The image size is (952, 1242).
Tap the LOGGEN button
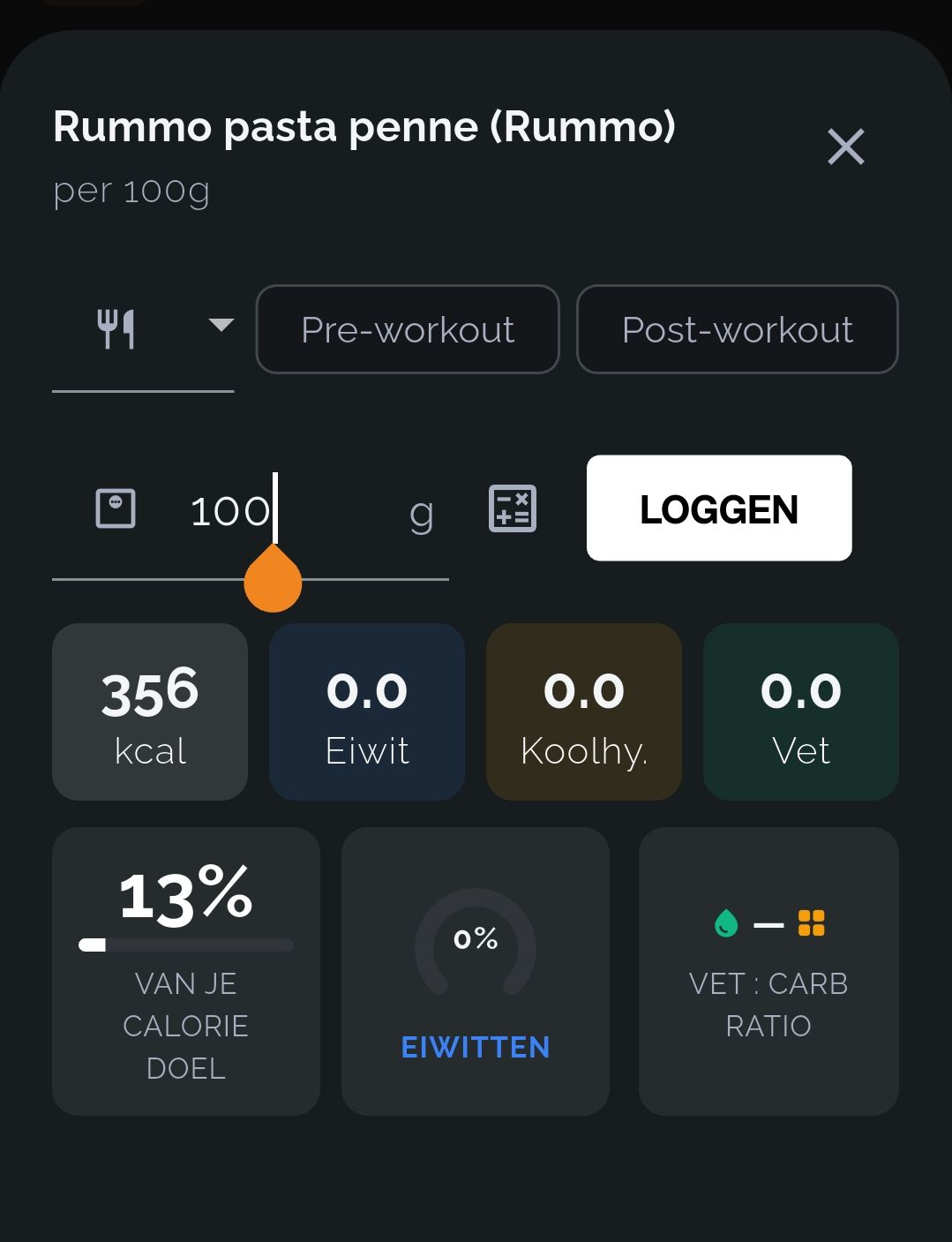719,508
